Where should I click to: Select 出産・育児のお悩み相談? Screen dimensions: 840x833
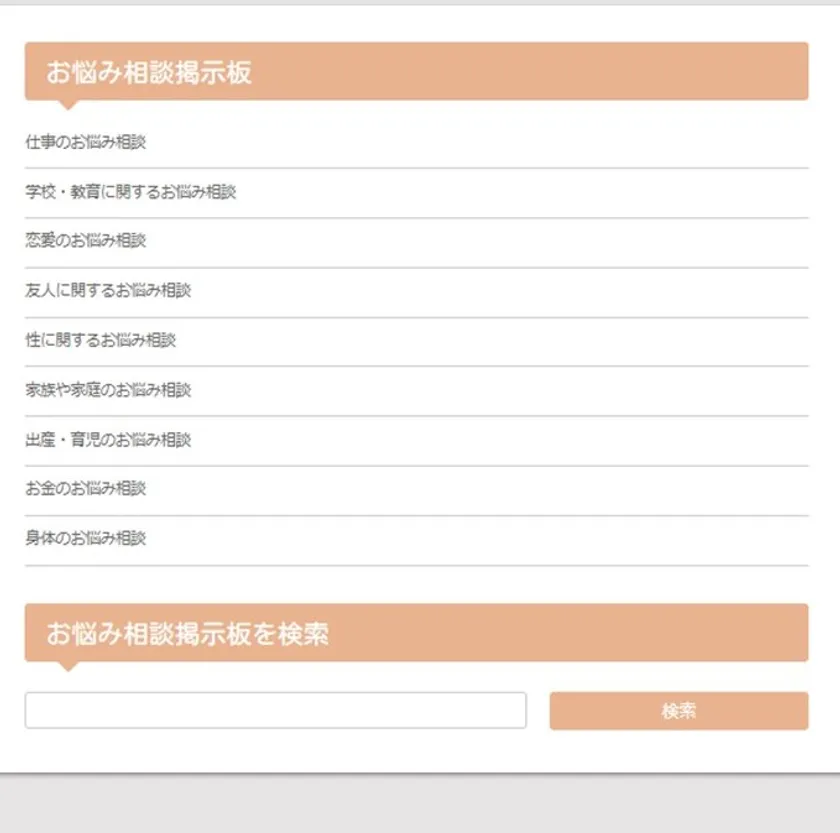pyautogui.click(x=108, y=440)
